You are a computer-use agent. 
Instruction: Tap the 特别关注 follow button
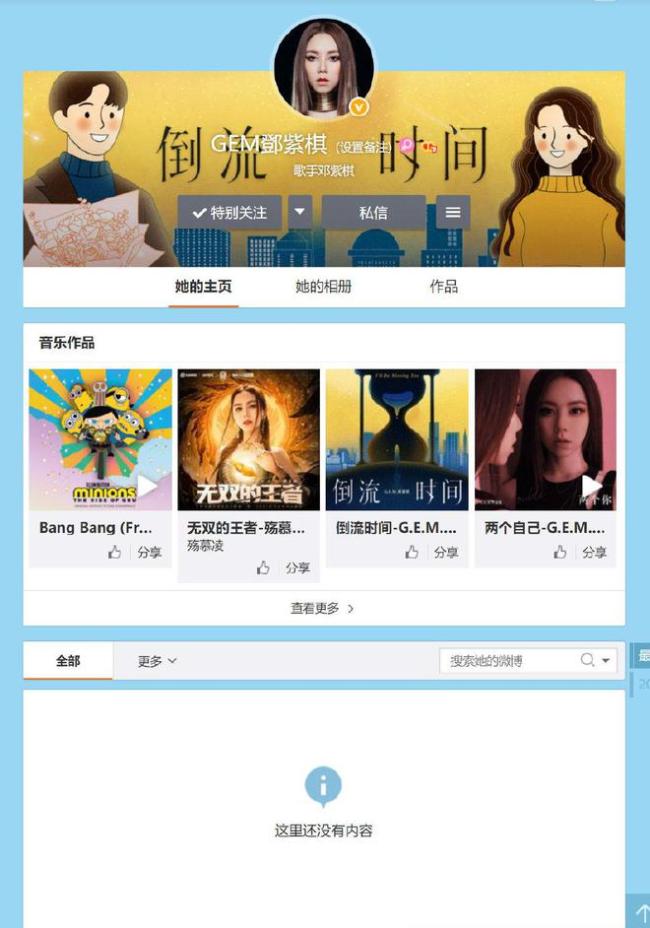click(230, 213)
